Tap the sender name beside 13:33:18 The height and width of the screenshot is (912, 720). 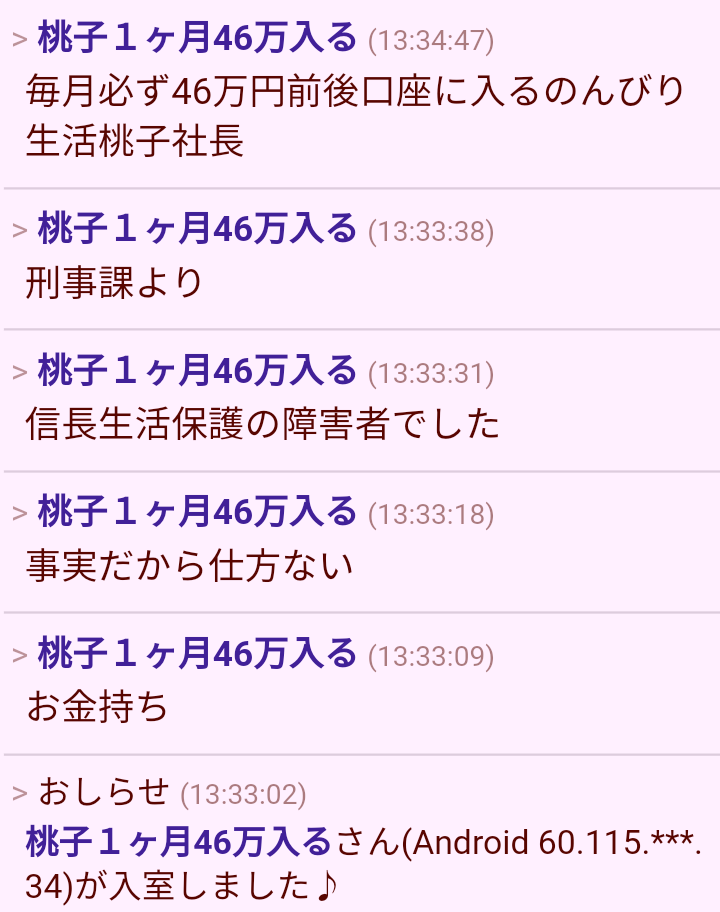point(197,513)
